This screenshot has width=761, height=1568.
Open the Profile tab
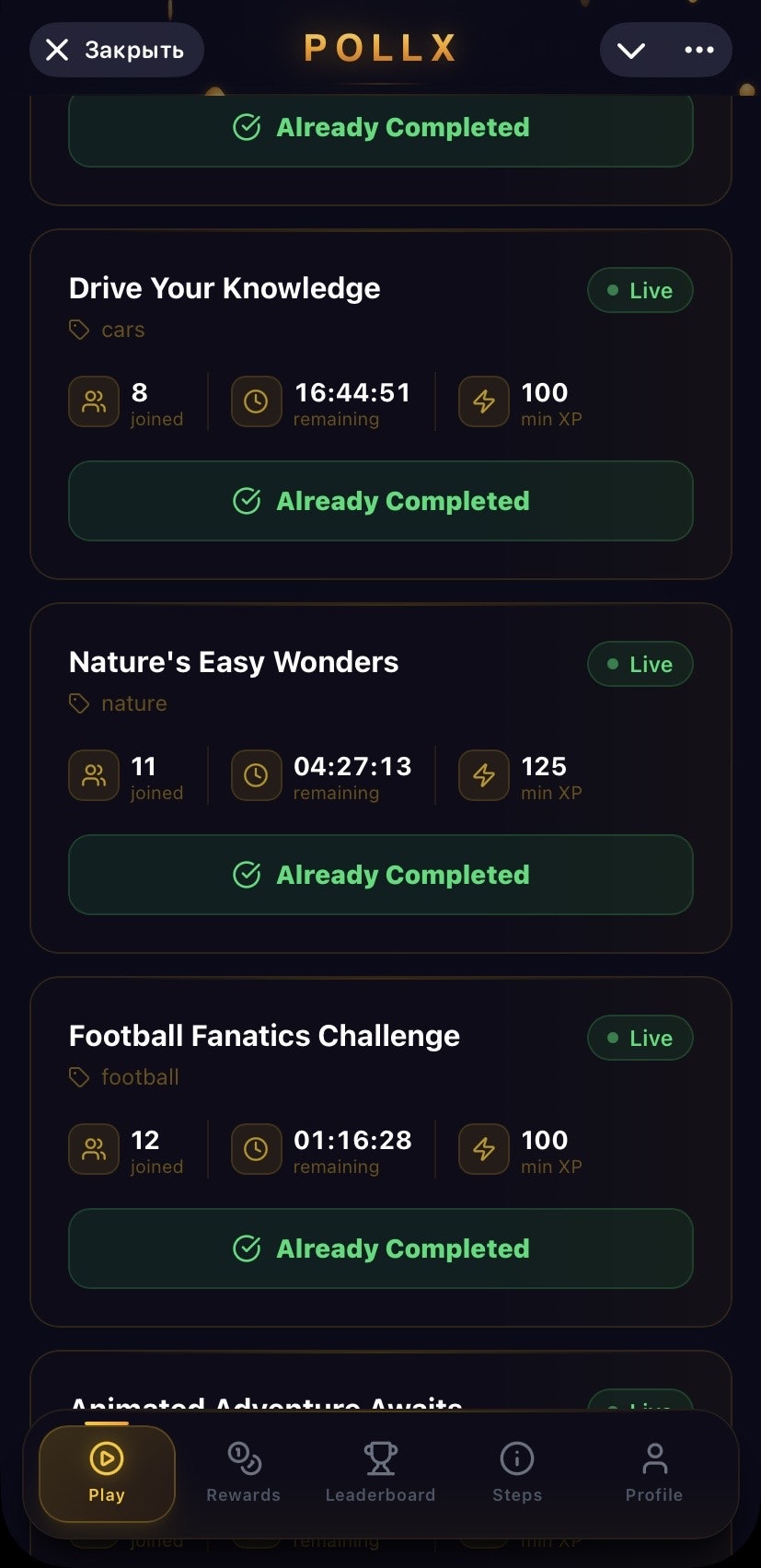(x=654, y=1473)
